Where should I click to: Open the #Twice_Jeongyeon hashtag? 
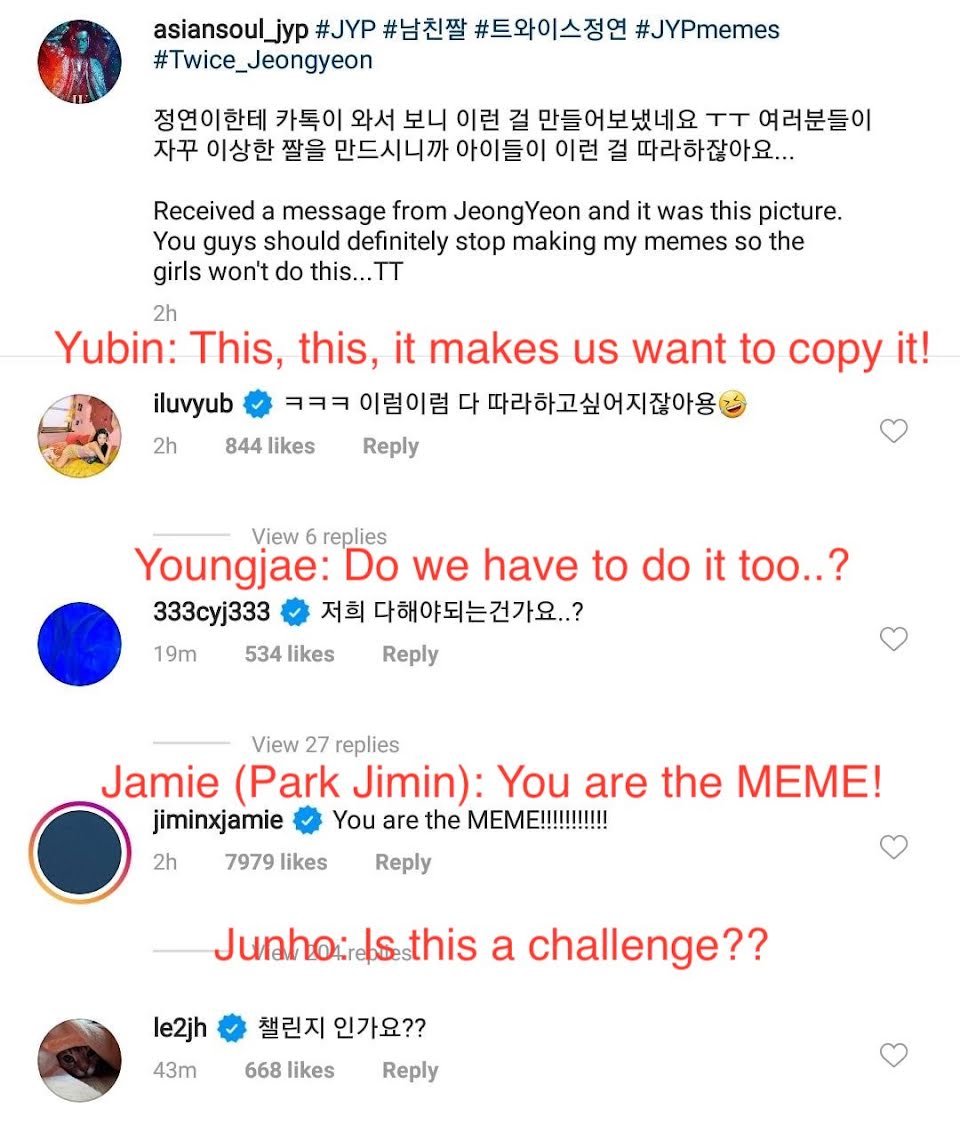point(262,60)
